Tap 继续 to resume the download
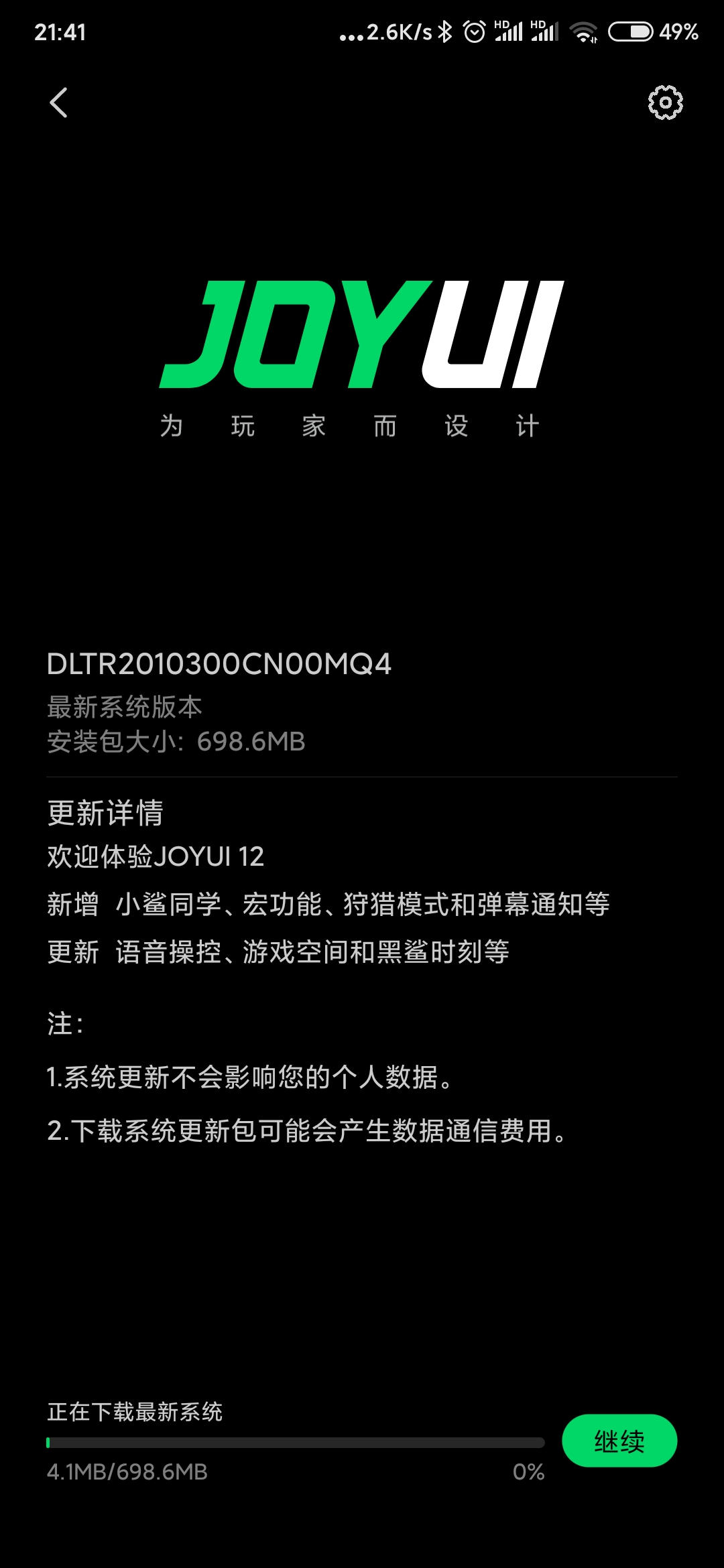 (619, 1441)
